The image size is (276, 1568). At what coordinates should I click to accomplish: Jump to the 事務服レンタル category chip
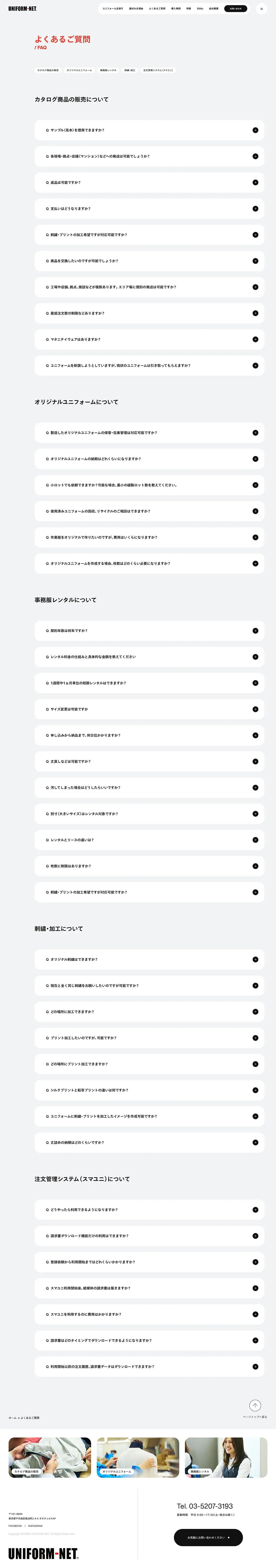pos(108,70)
